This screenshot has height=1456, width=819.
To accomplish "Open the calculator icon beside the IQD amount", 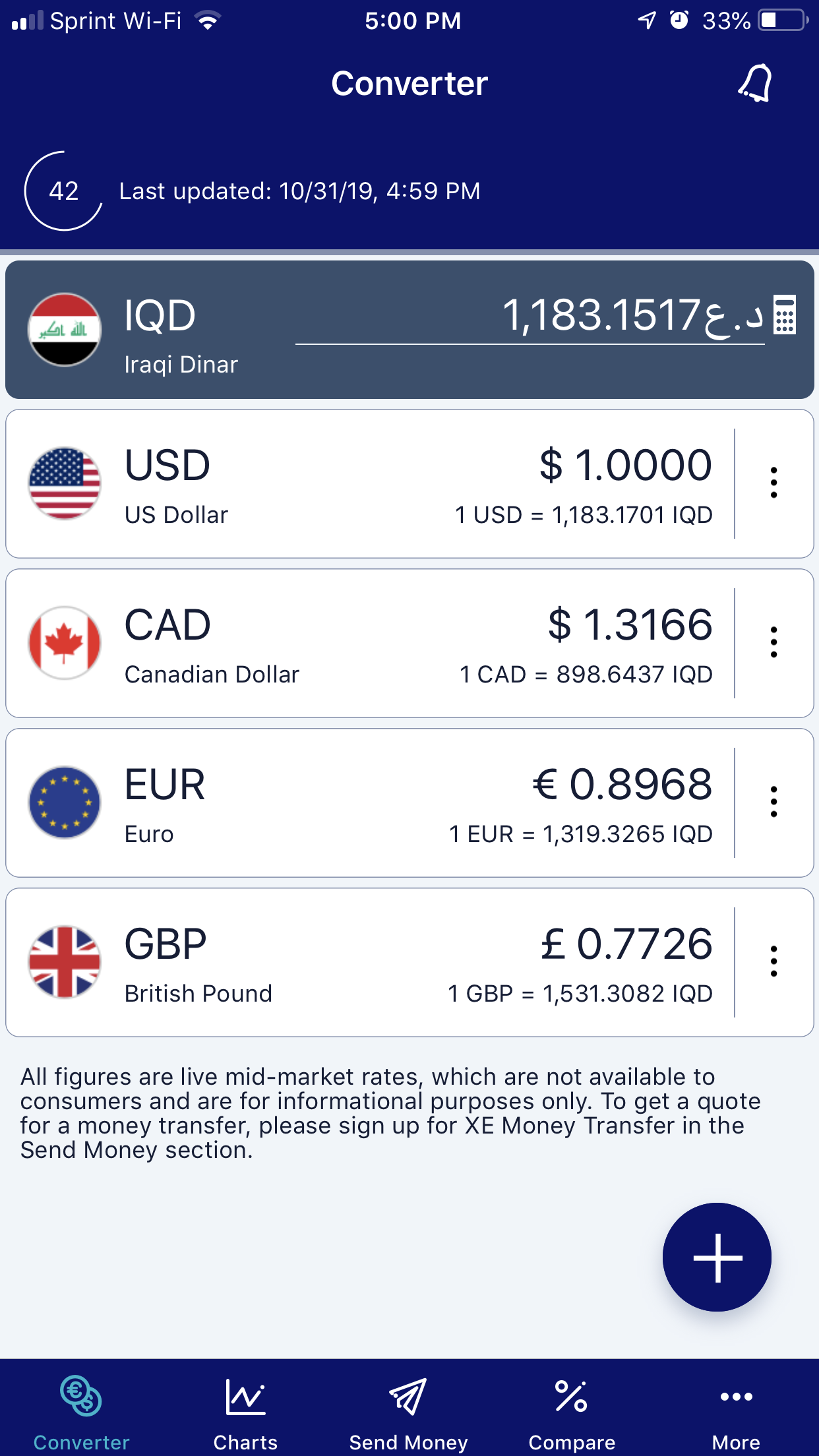I will coord(785,315).
